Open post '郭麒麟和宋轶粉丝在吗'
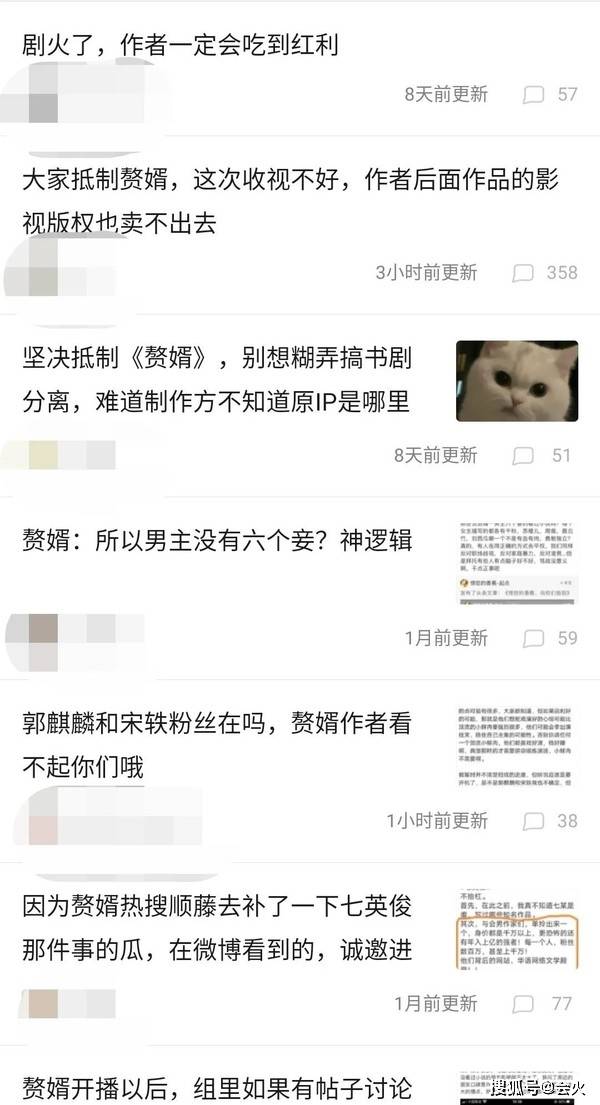 coord(217,745)
